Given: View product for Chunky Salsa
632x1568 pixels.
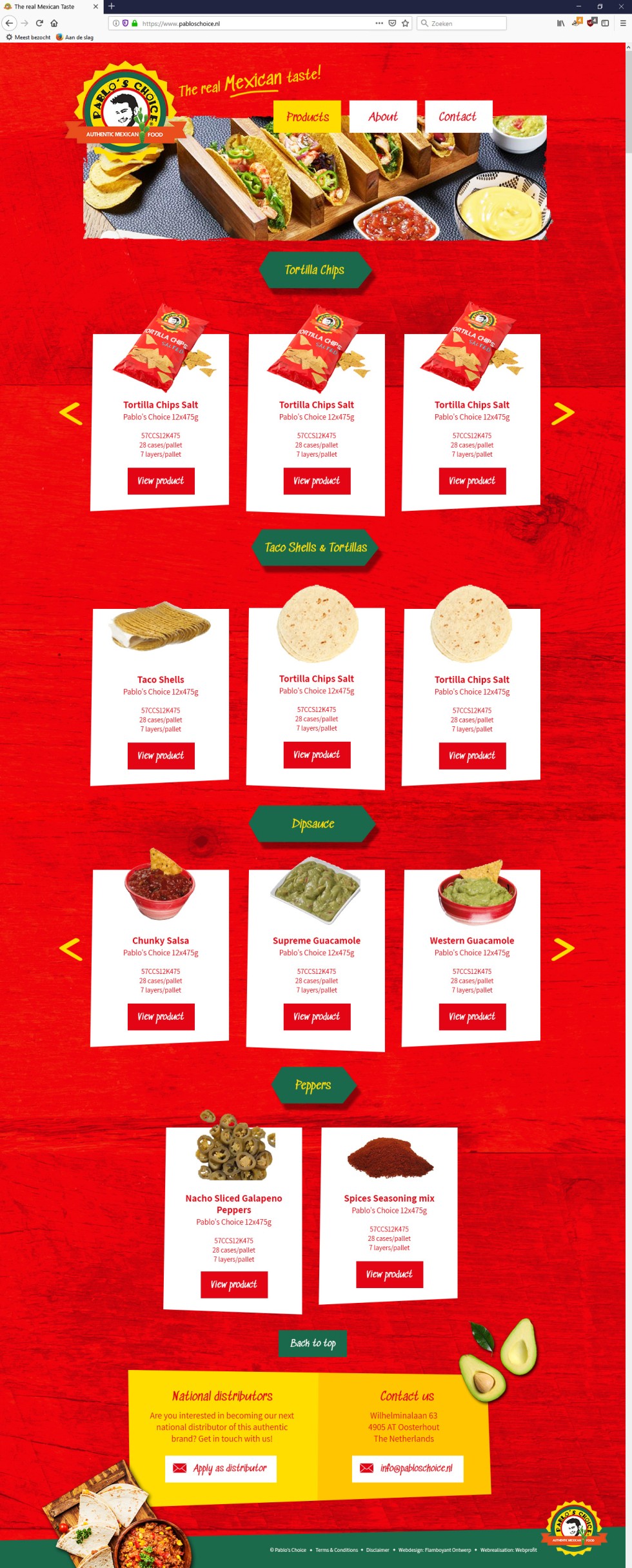Looking at the screenshot, I should tap(161, 1017).
